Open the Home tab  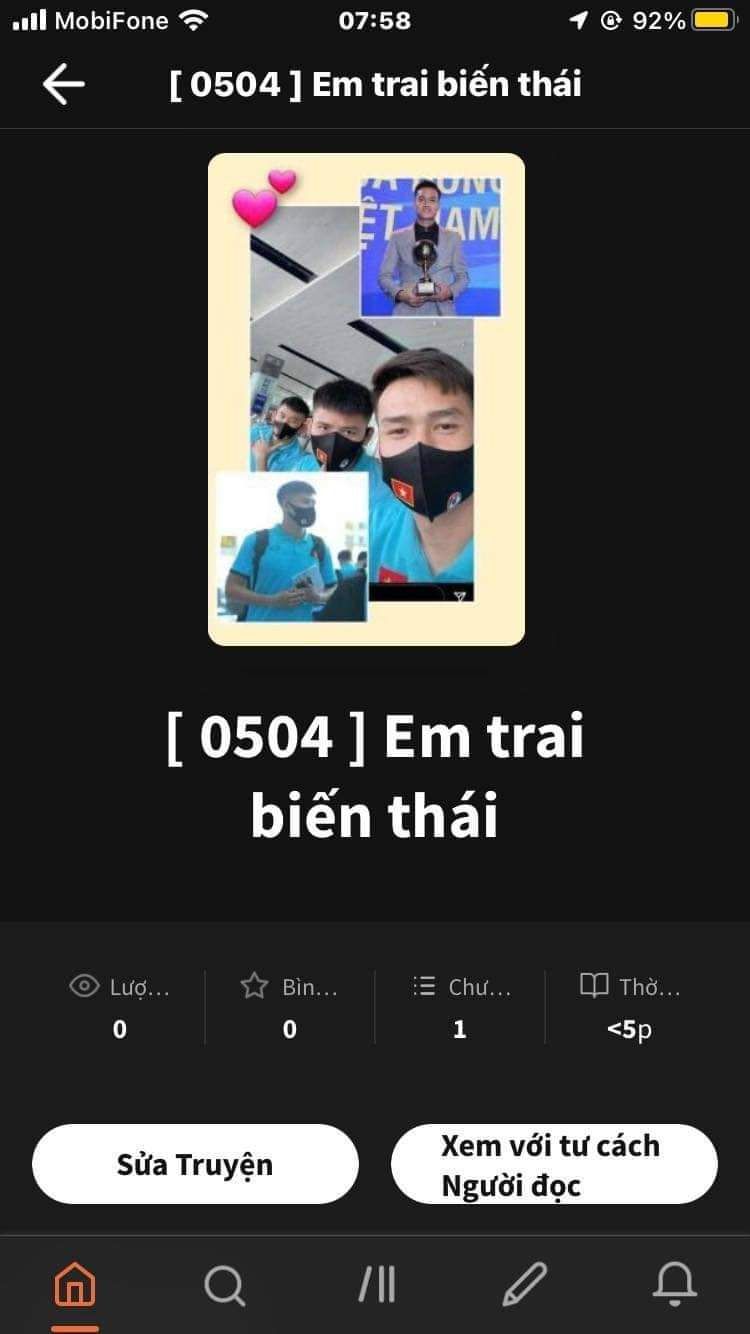coord(75,1284)
